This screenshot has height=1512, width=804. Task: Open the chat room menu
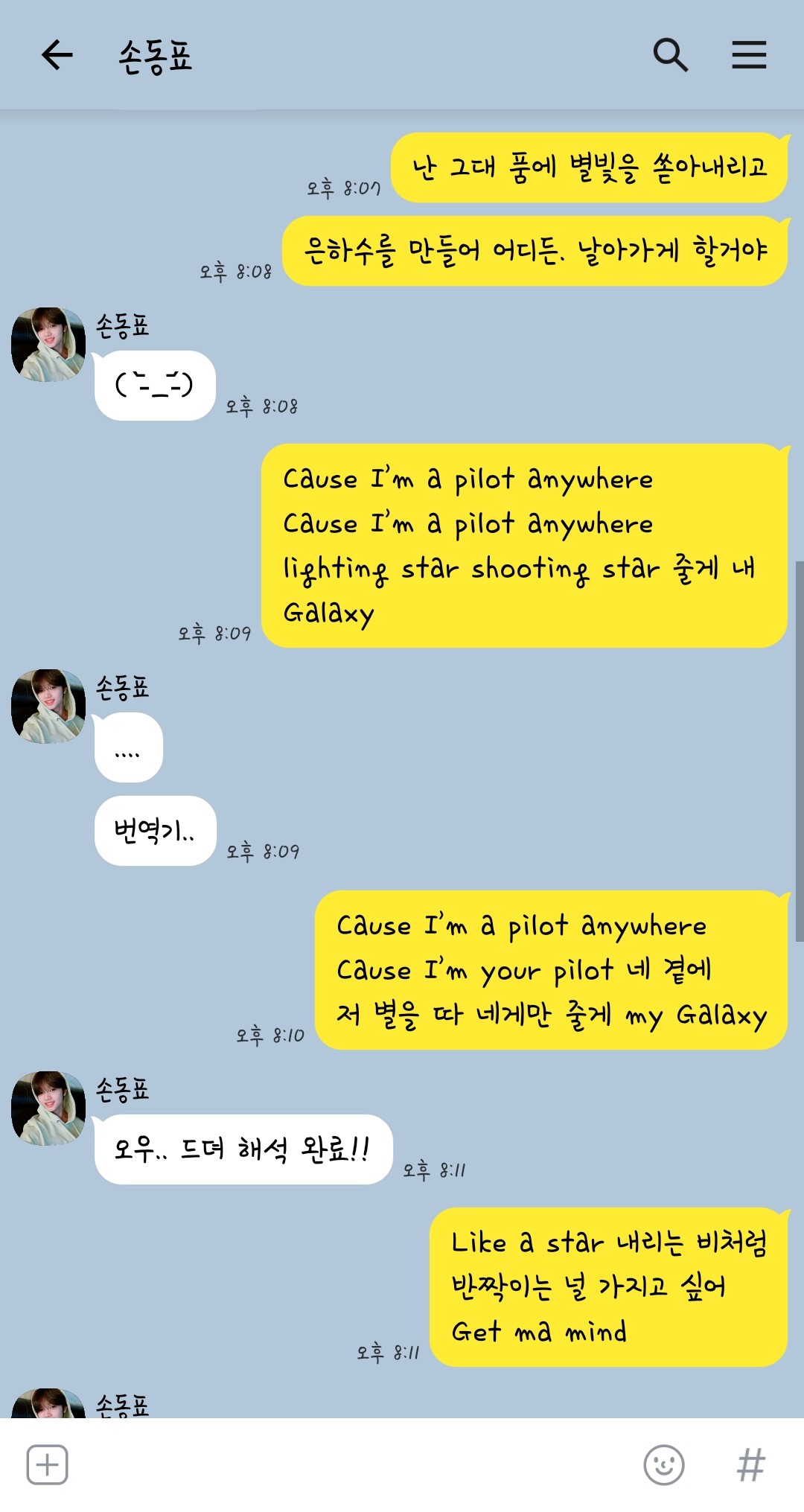point(749,55)
